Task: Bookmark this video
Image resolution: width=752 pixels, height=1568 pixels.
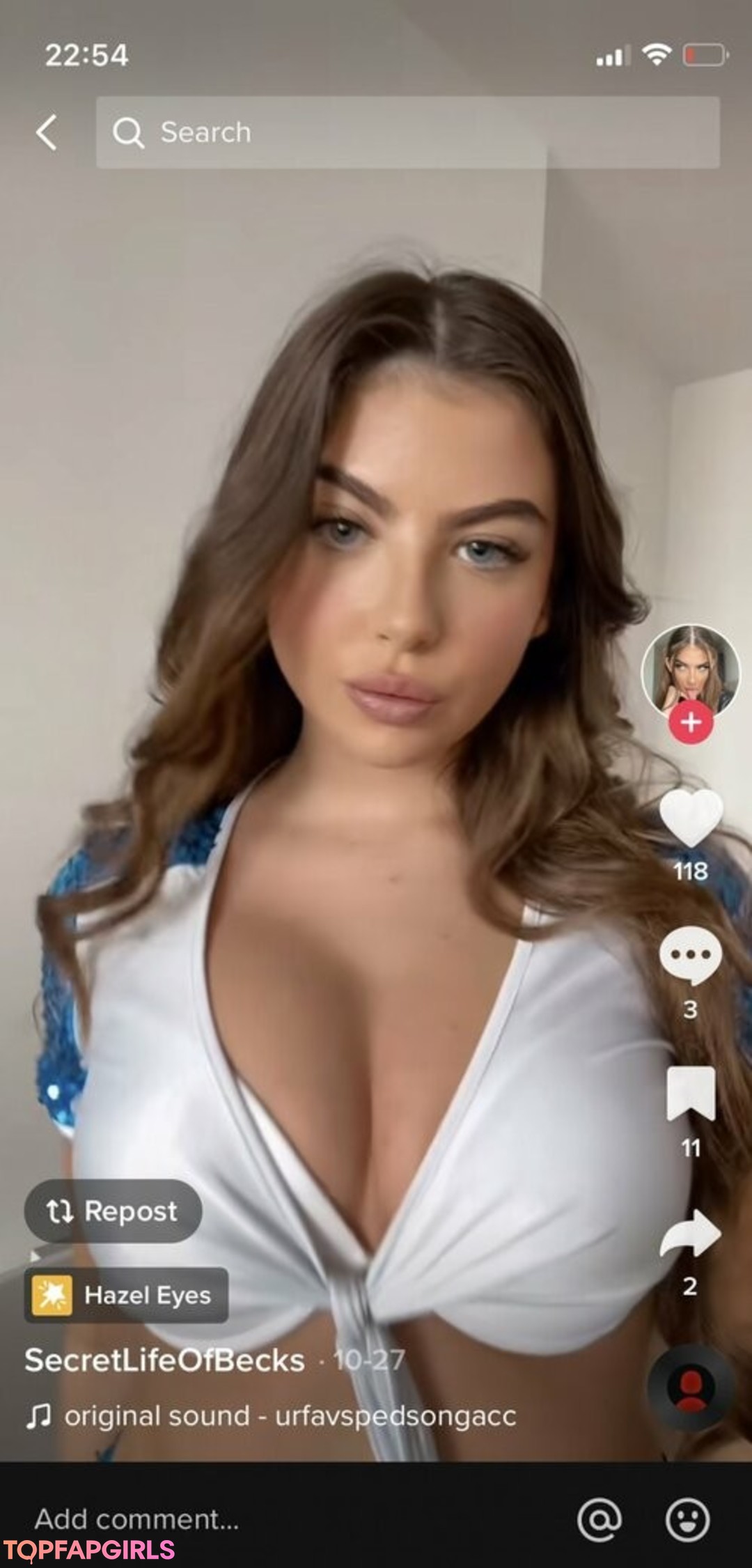Action: point(691,1093)
